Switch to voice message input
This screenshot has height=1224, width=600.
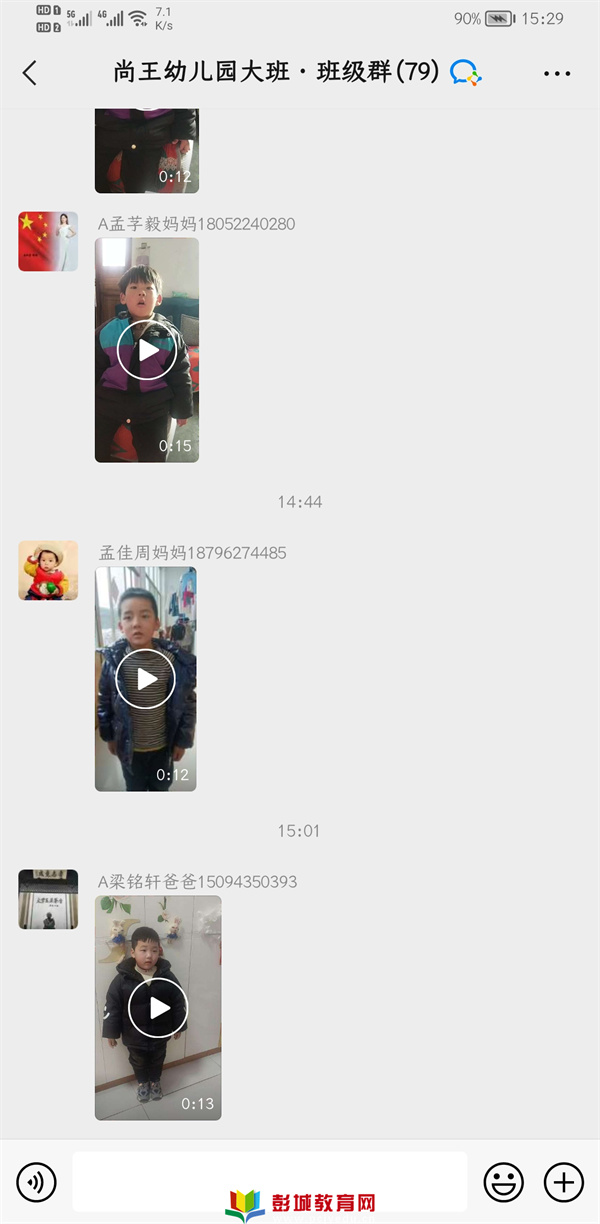pos(37,1183)
